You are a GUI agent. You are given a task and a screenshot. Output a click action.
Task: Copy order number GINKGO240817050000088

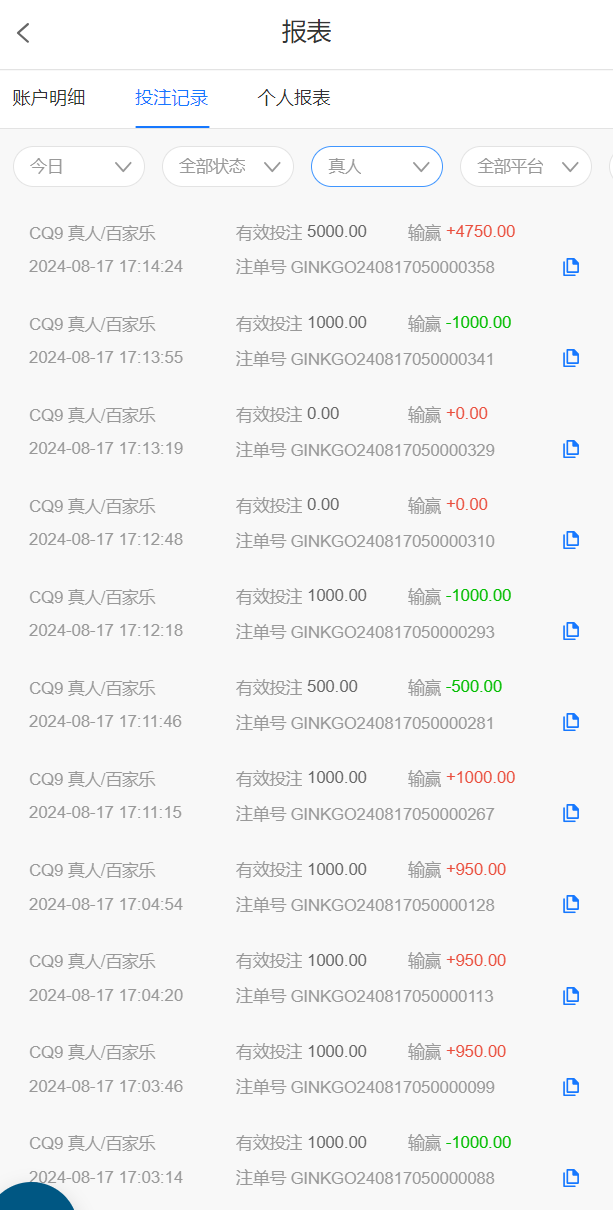pos(571,1178)
